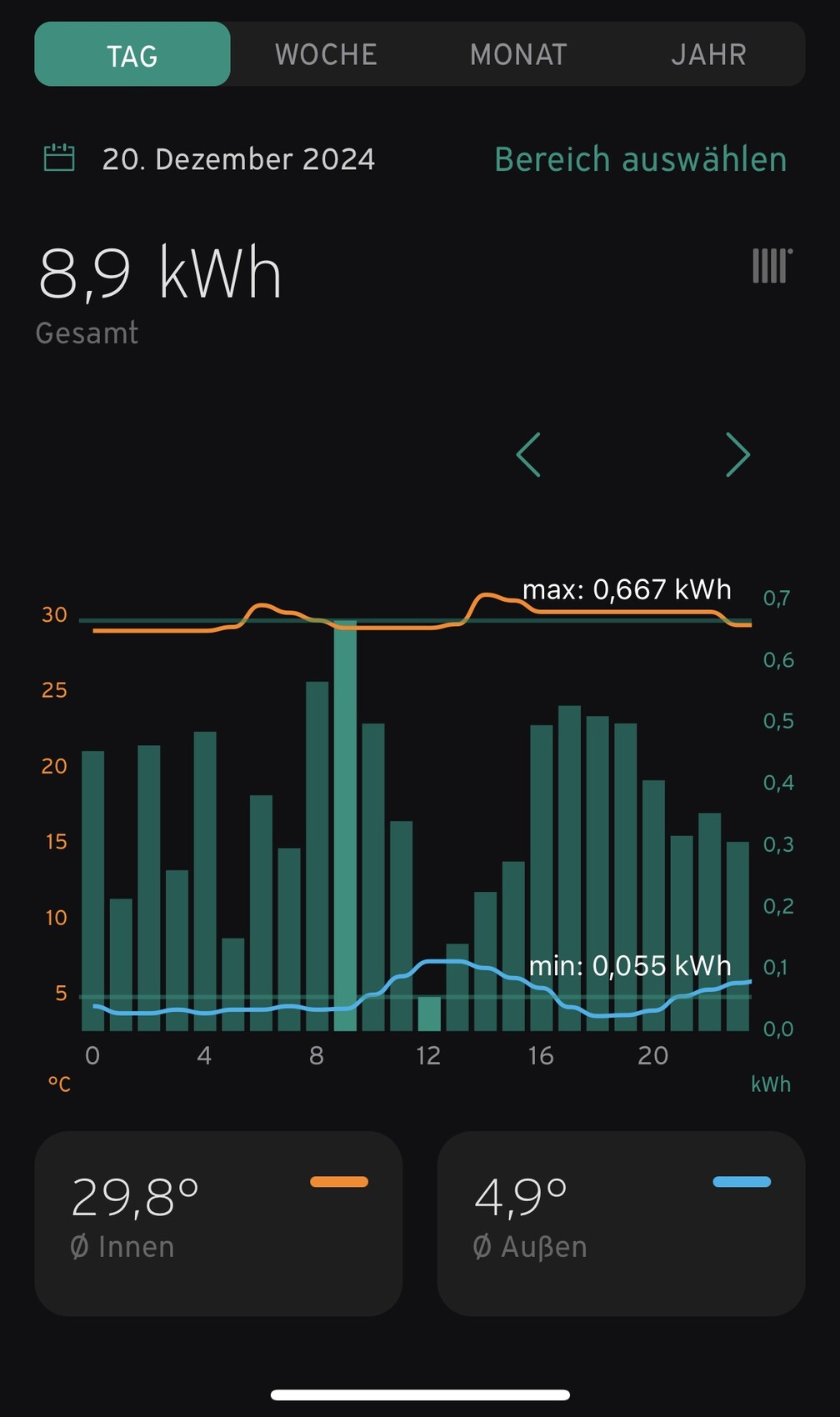Toggle the Ø Außen temperature line
Image resolution: width=840 pixels, height=1417 pixels.
tap(621, 1223)
